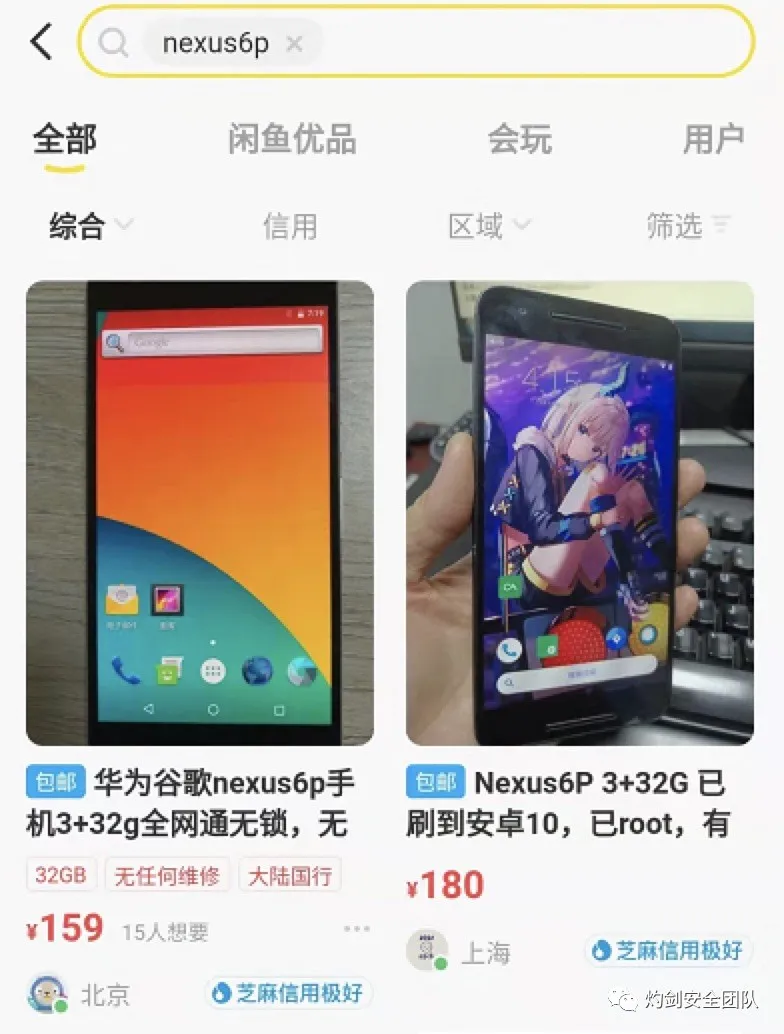This screenshot has height=1034, width=784.
Task: Switch to the 闲鱼优品 tab
Action: click(x=292, y=139)
